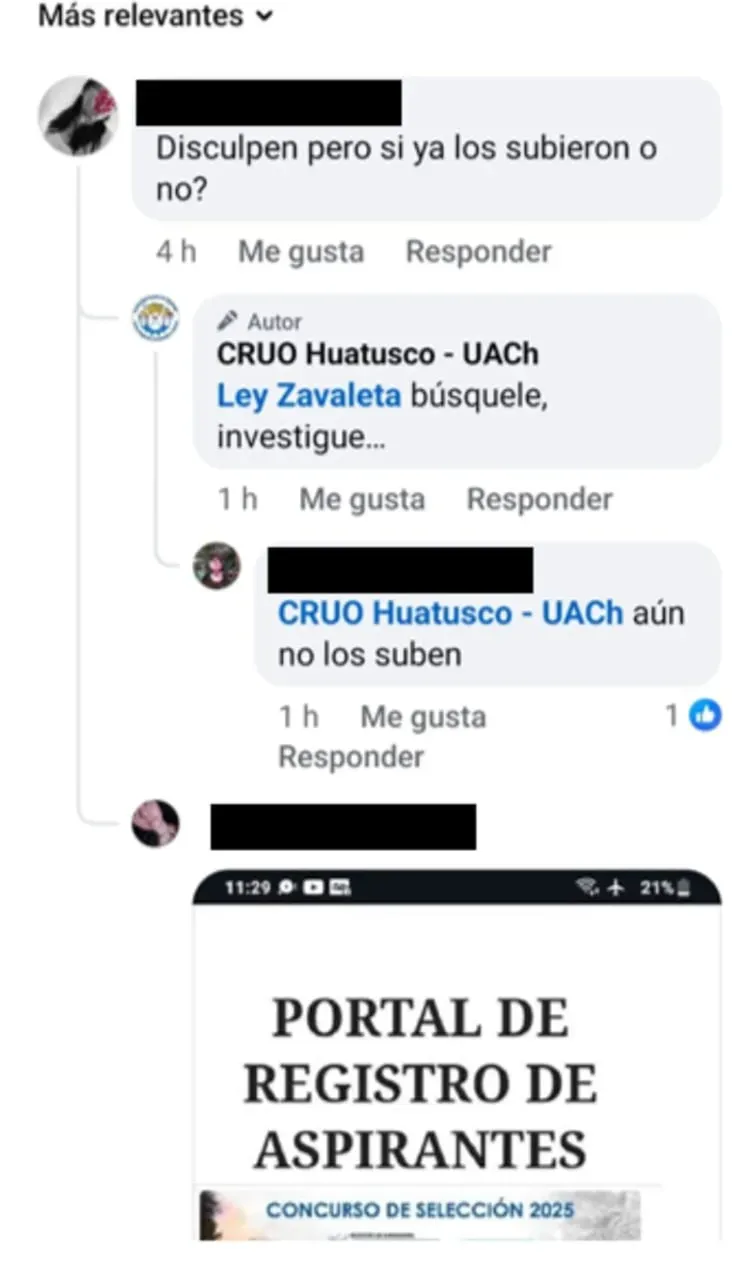
Task: Like the "Disculpen pero si ya los subieron" comment
Action: 300,252
